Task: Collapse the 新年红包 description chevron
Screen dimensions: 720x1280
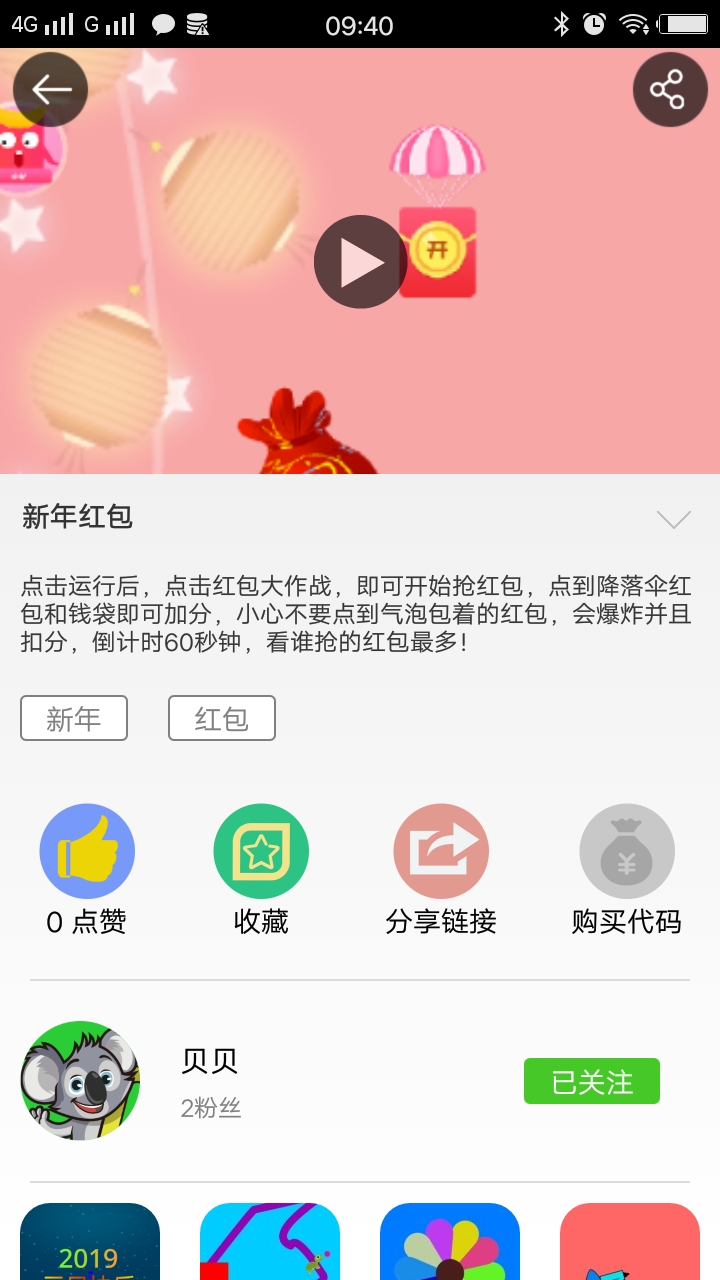Action: click(x=673, y=519)
